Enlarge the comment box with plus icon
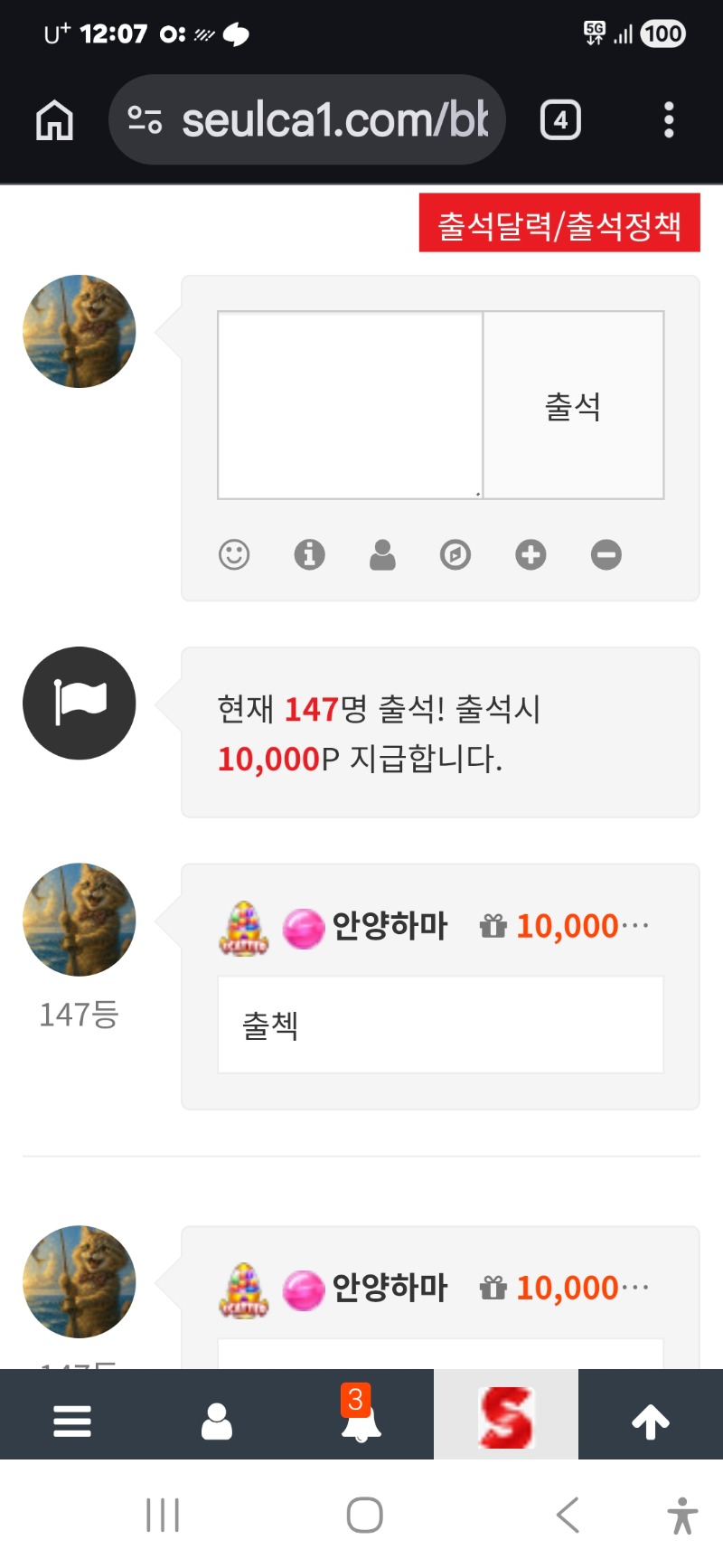The height and width of the screenshot is (1568, 723). tap(531, 554)
